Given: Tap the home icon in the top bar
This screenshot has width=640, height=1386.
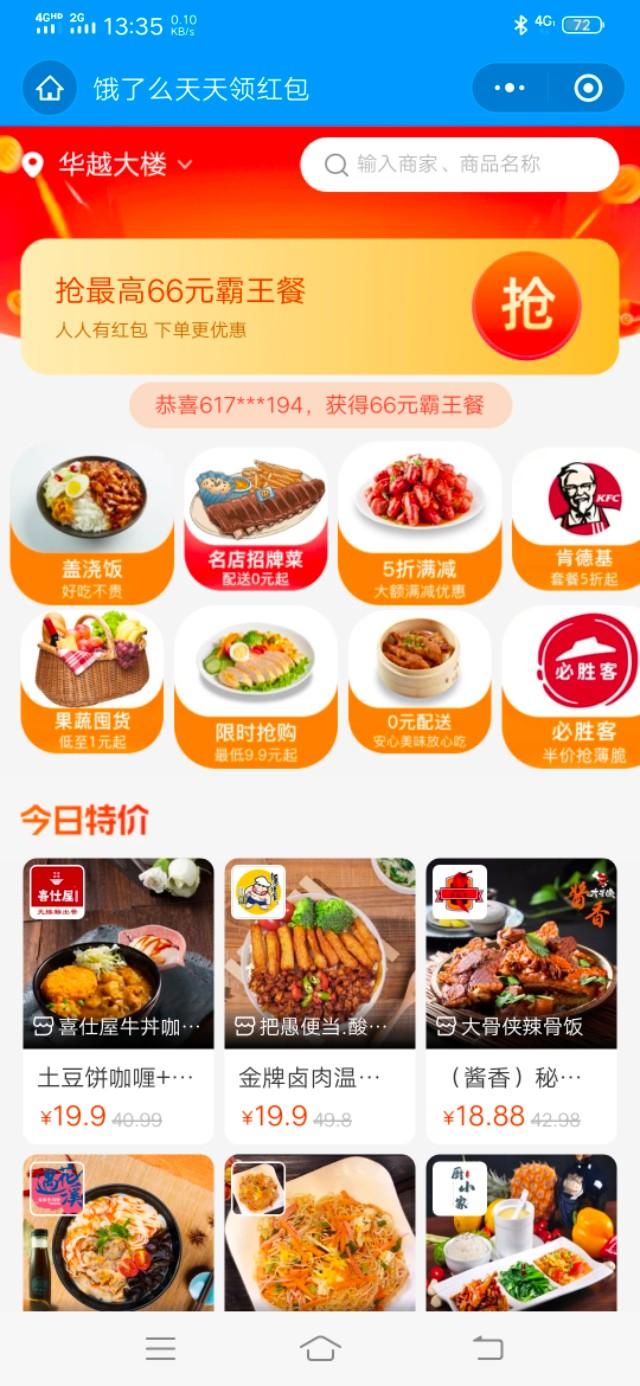Looking at the screenshot, I should (49, 89).
